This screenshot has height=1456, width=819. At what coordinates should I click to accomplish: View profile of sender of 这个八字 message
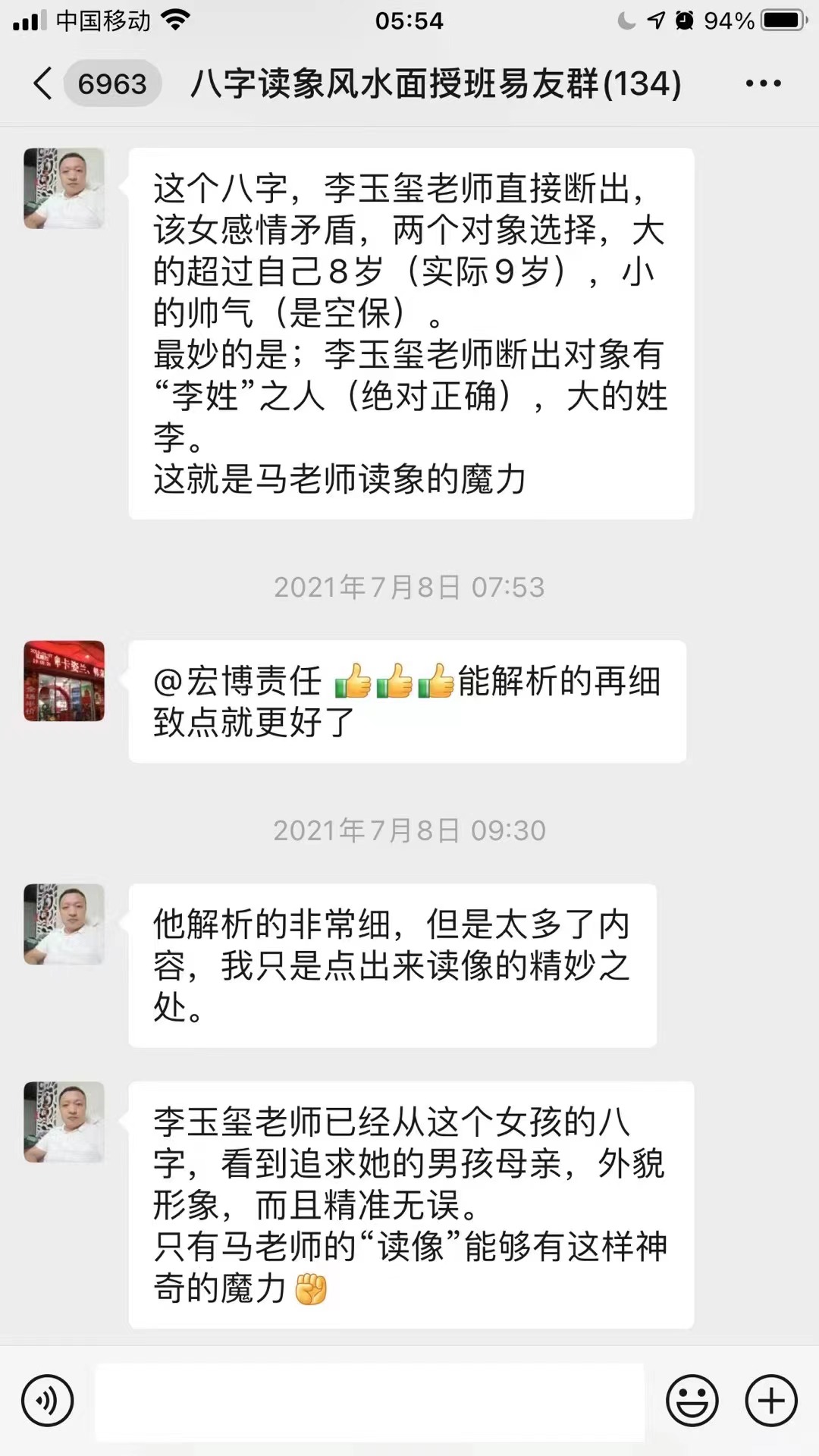click(64, 189)
